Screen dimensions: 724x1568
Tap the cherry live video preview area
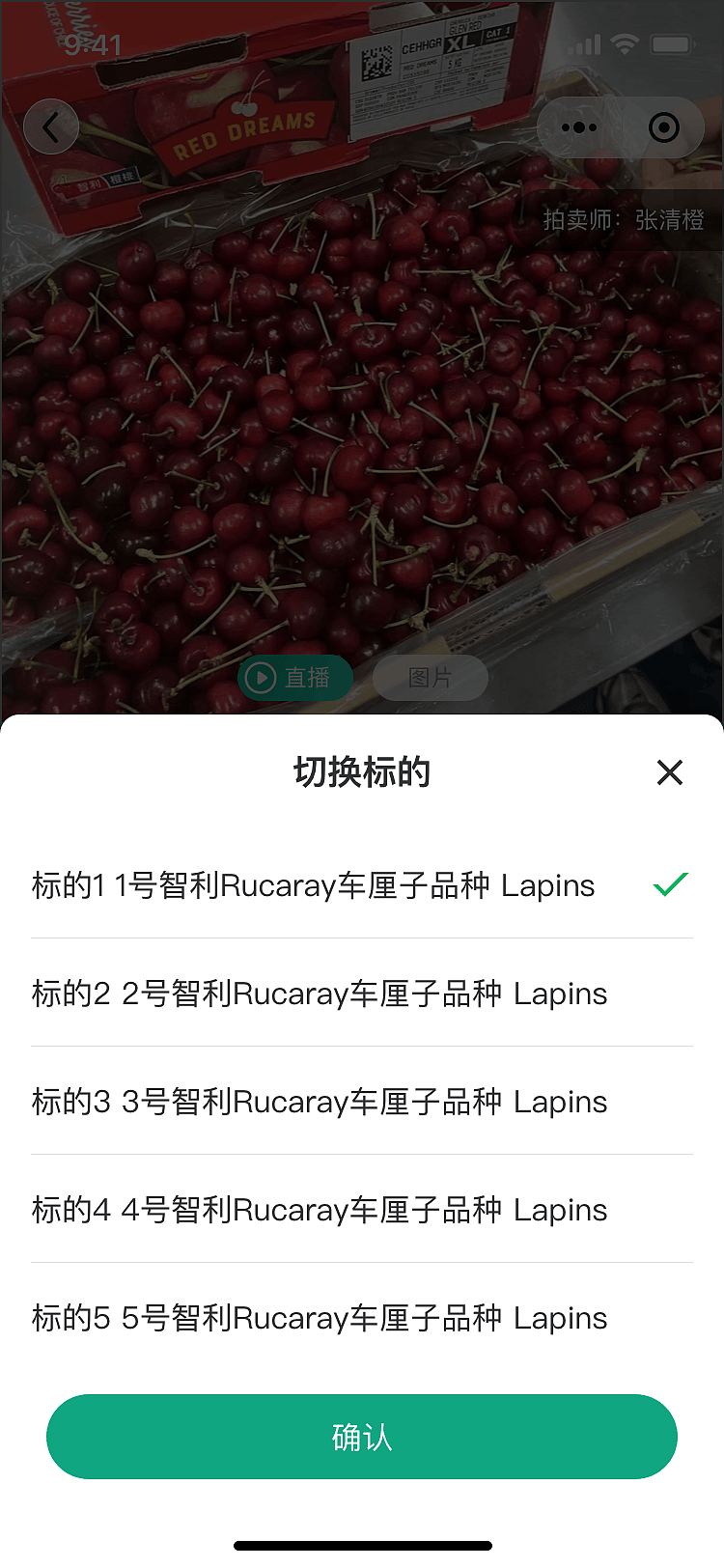coord(362,415)
